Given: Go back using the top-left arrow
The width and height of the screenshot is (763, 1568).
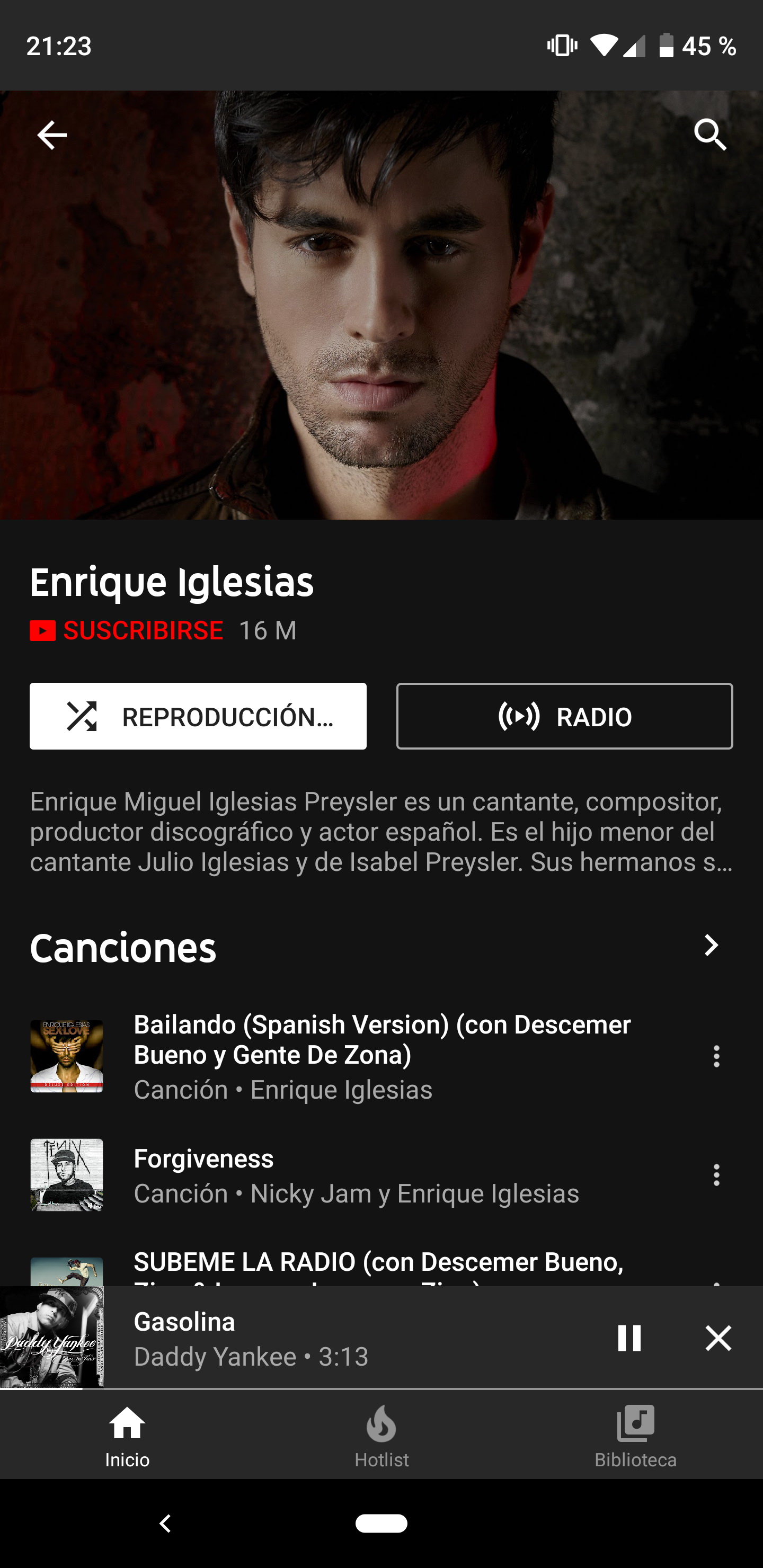Looking at the screenshot, I should 52,135.
